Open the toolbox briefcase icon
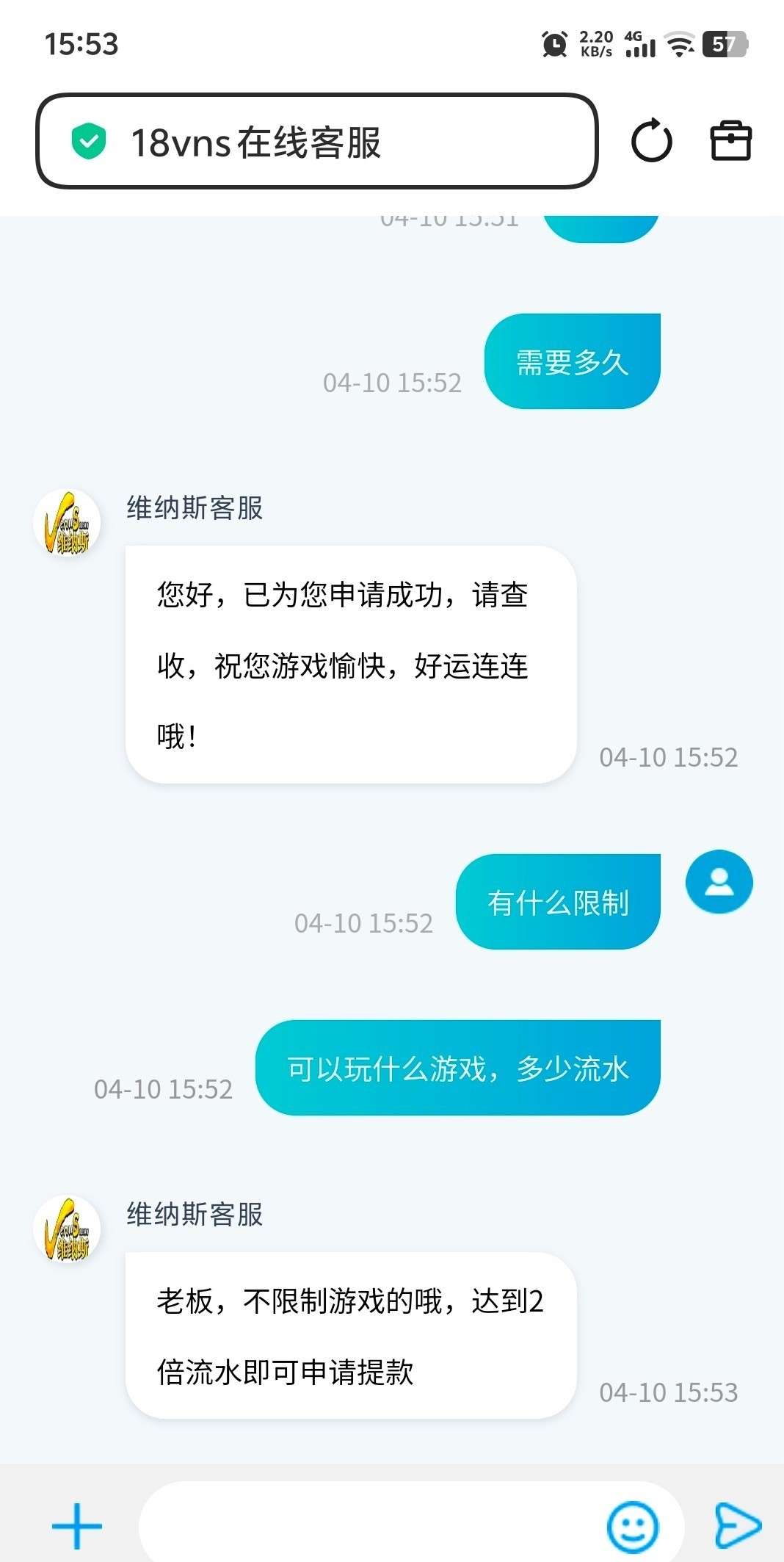784x1562 pixels. point(731,140)
